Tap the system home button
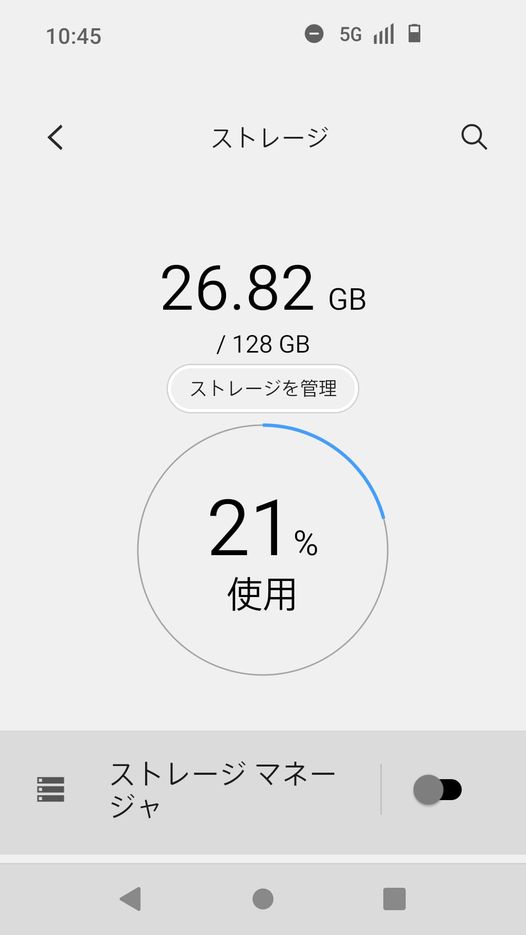Viewport: 526px width, 935px height. point(262,899)
